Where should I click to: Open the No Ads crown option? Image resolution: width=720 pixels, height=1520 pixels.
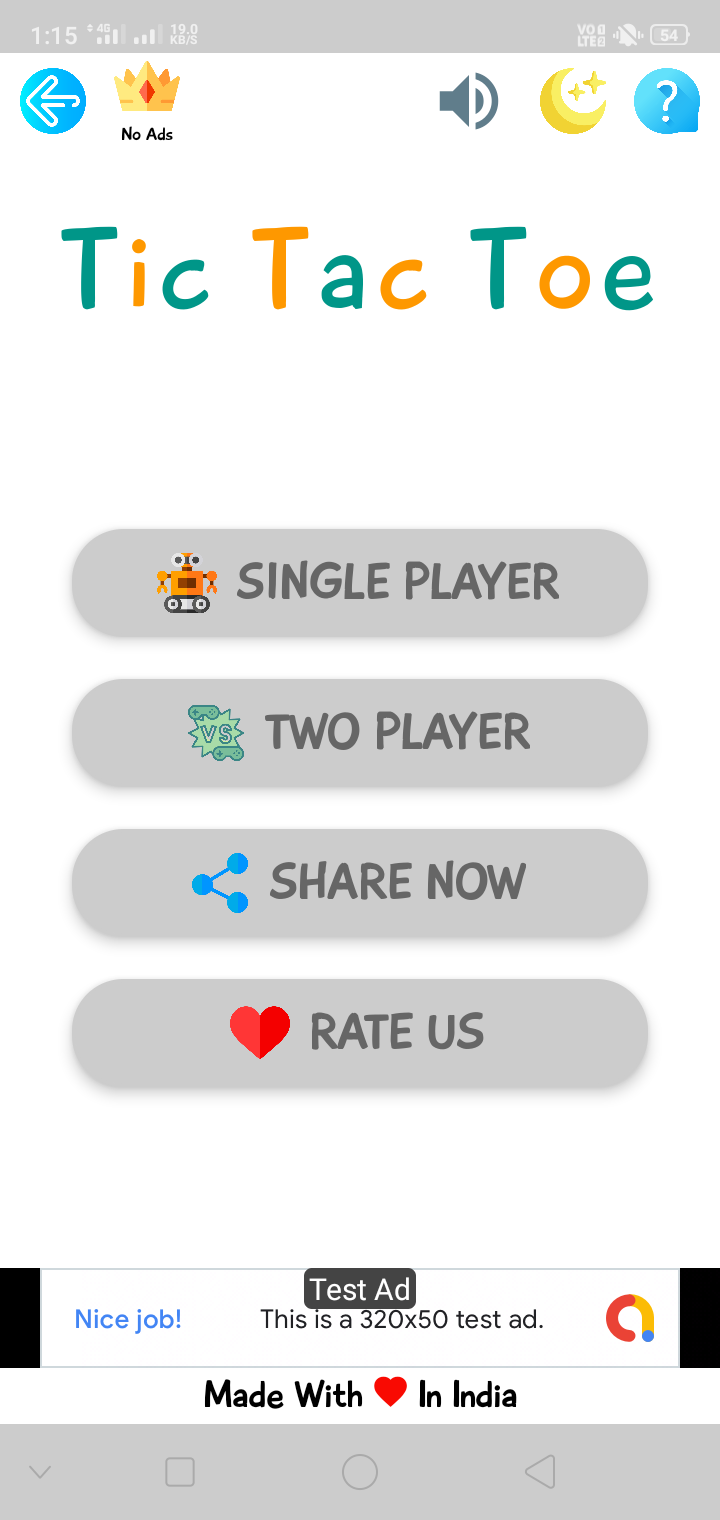(147, 101)
